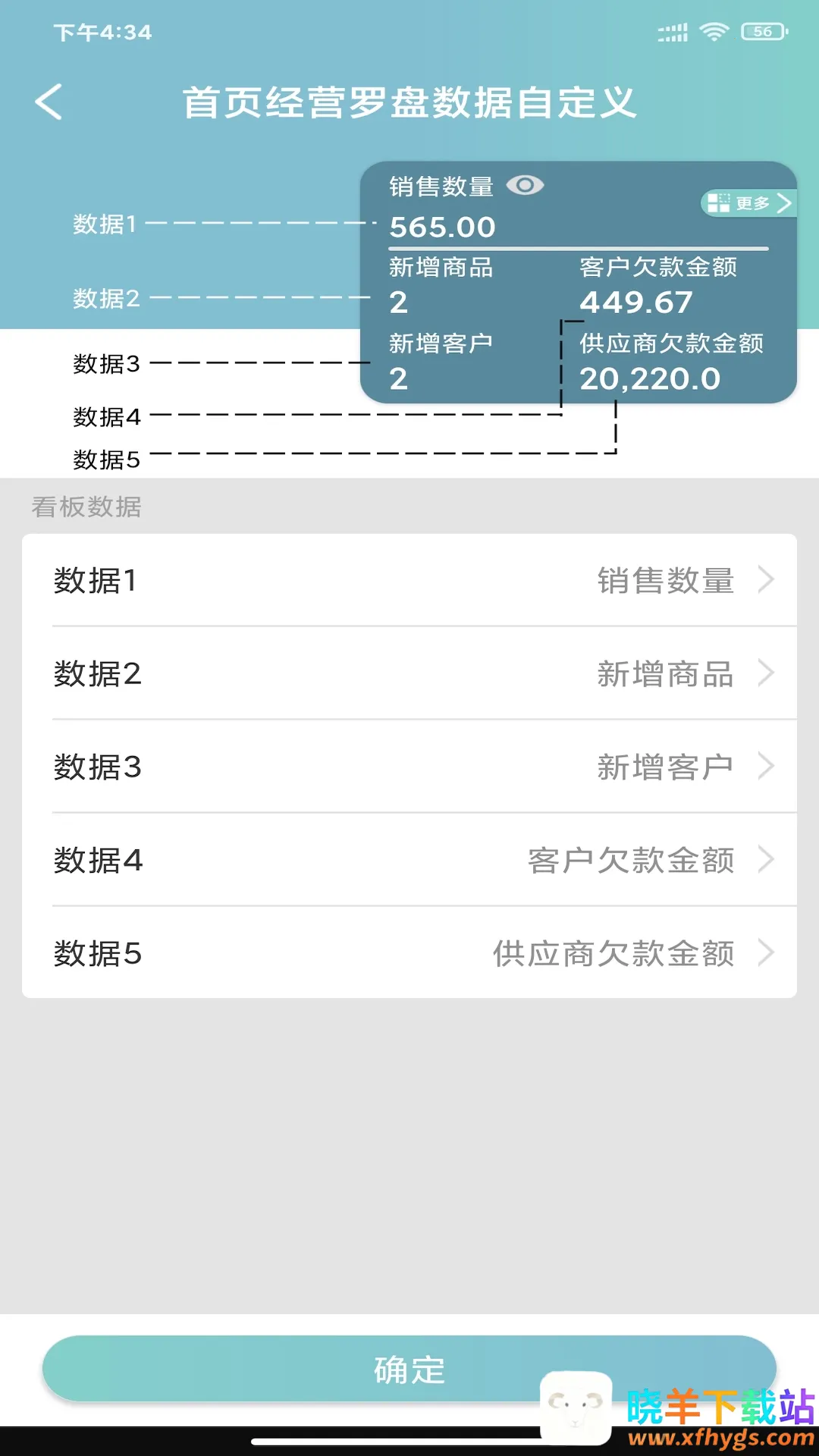Edit 数据4 set to 客户欠款金额

pyautogui.click(x=409, y=860)
